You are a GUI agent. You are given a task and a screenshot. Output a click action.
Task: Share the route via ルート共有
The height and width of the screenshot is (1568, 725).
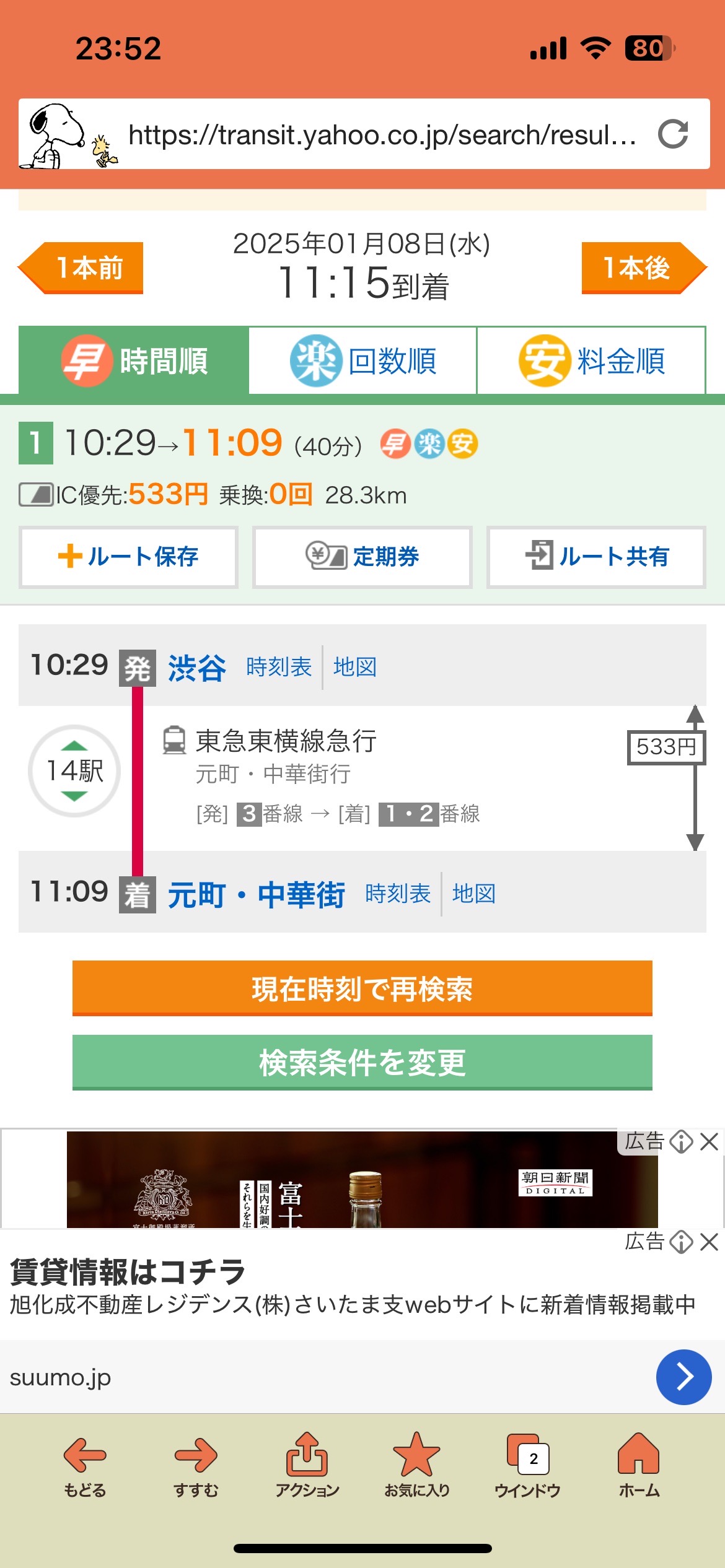tap(596, 557)
